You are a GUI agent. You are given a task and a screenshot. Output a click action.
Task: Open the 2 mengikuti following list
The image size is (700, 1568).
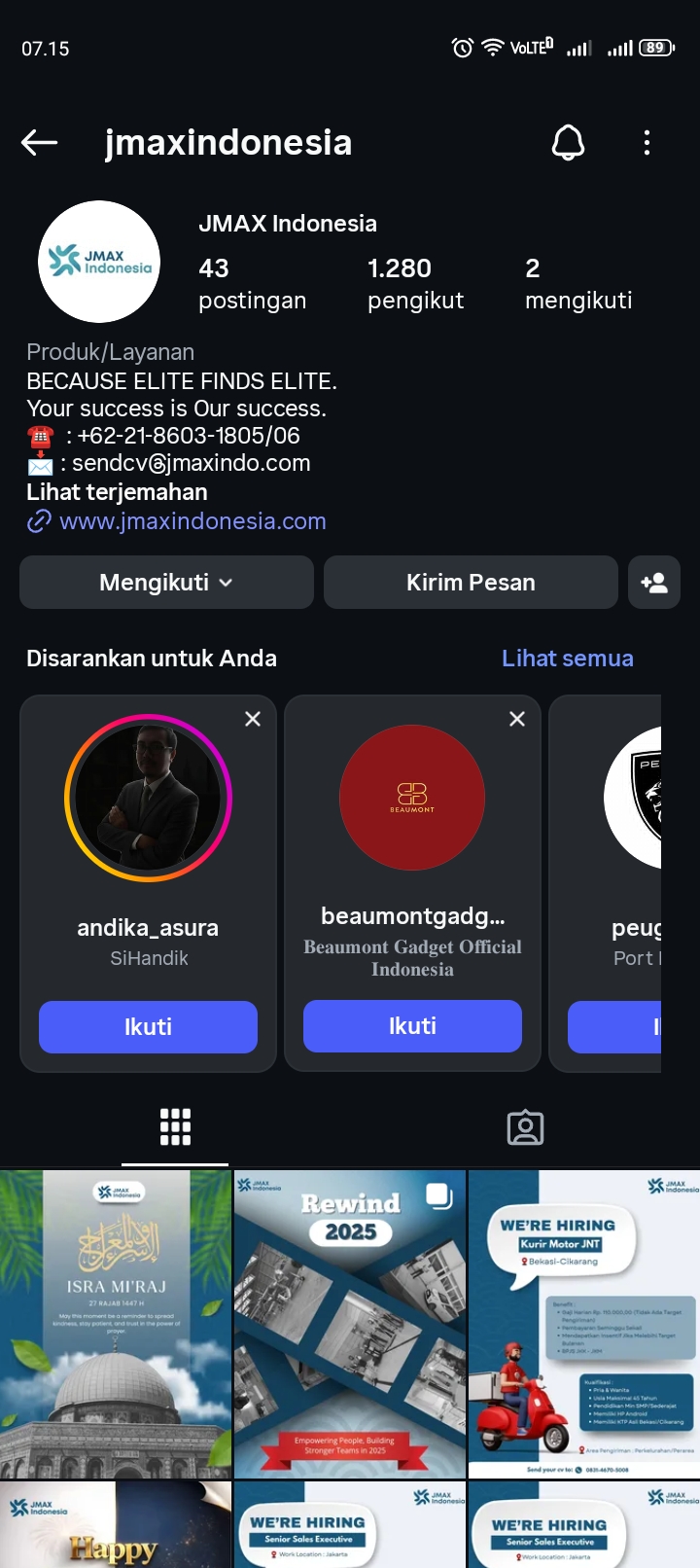pyautogui.click(x=577, y=284)
